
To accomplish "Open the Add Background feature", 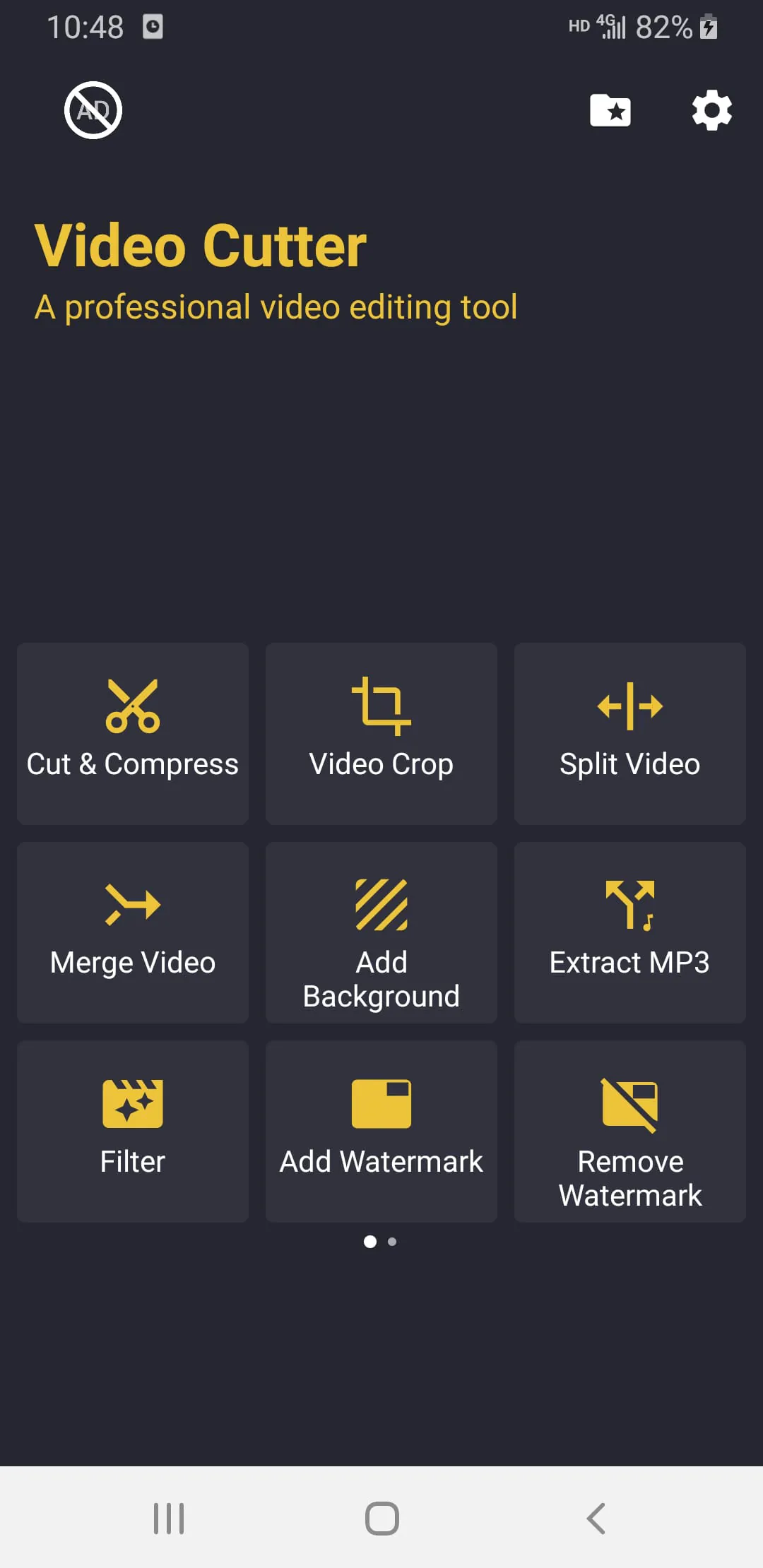I will point(381,932).
